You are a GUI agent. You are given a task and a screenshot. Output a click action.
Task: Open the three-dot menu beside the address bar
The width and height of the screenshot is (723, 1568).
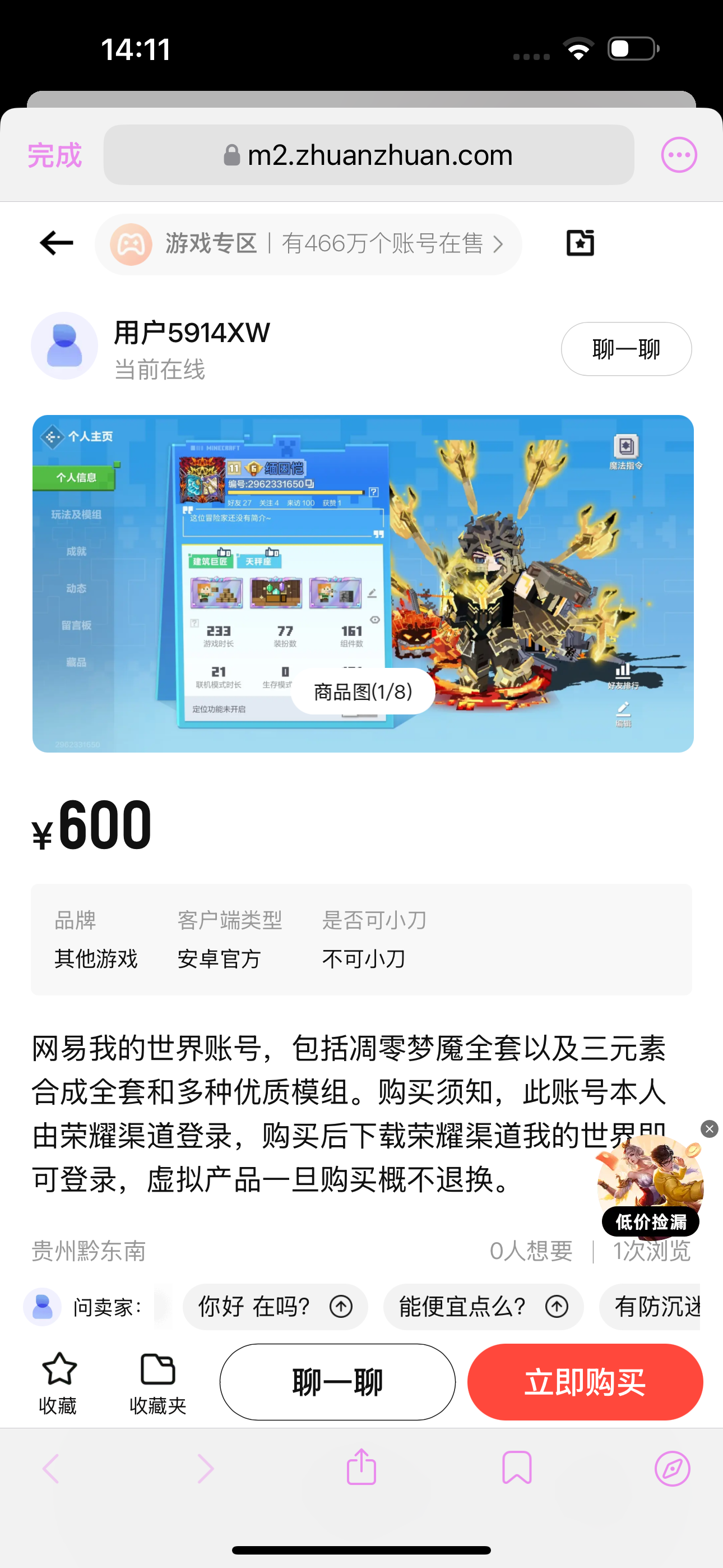(x=679, y=155)
